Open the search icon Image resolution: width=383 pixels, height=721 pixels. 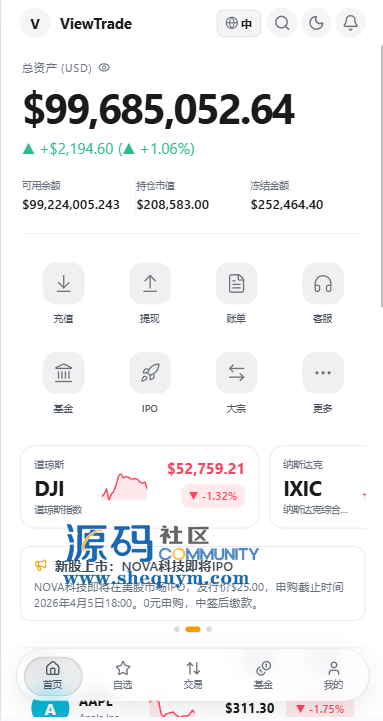[x=282, y=23]
